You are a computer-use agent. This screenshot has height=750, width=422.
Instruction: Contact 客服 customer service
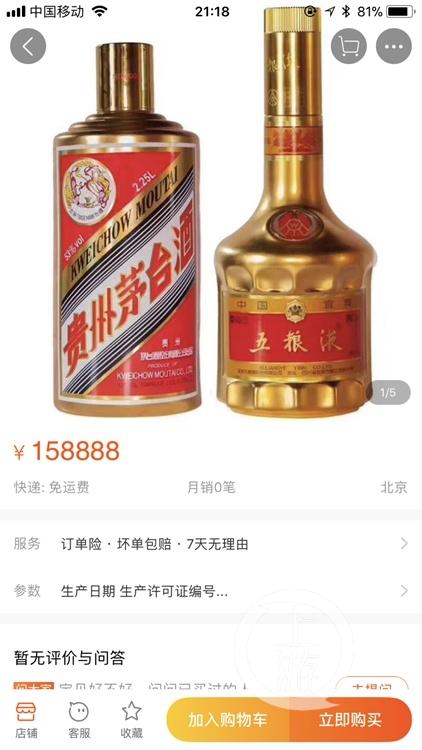click(x=79, y=720)
